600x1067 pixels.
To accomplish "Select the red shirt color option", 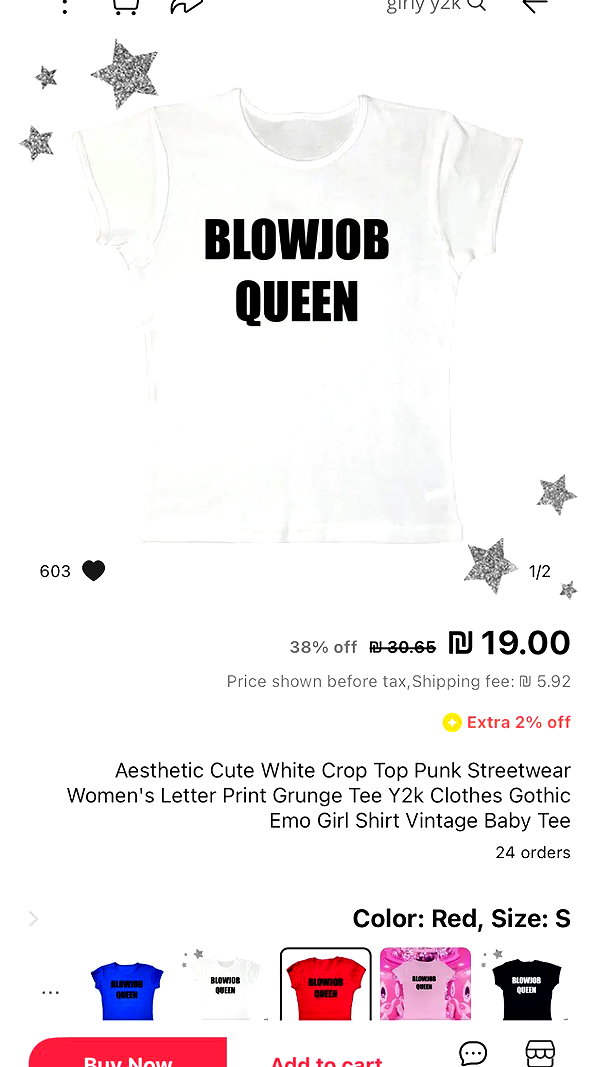I will [x=326, y=984].
